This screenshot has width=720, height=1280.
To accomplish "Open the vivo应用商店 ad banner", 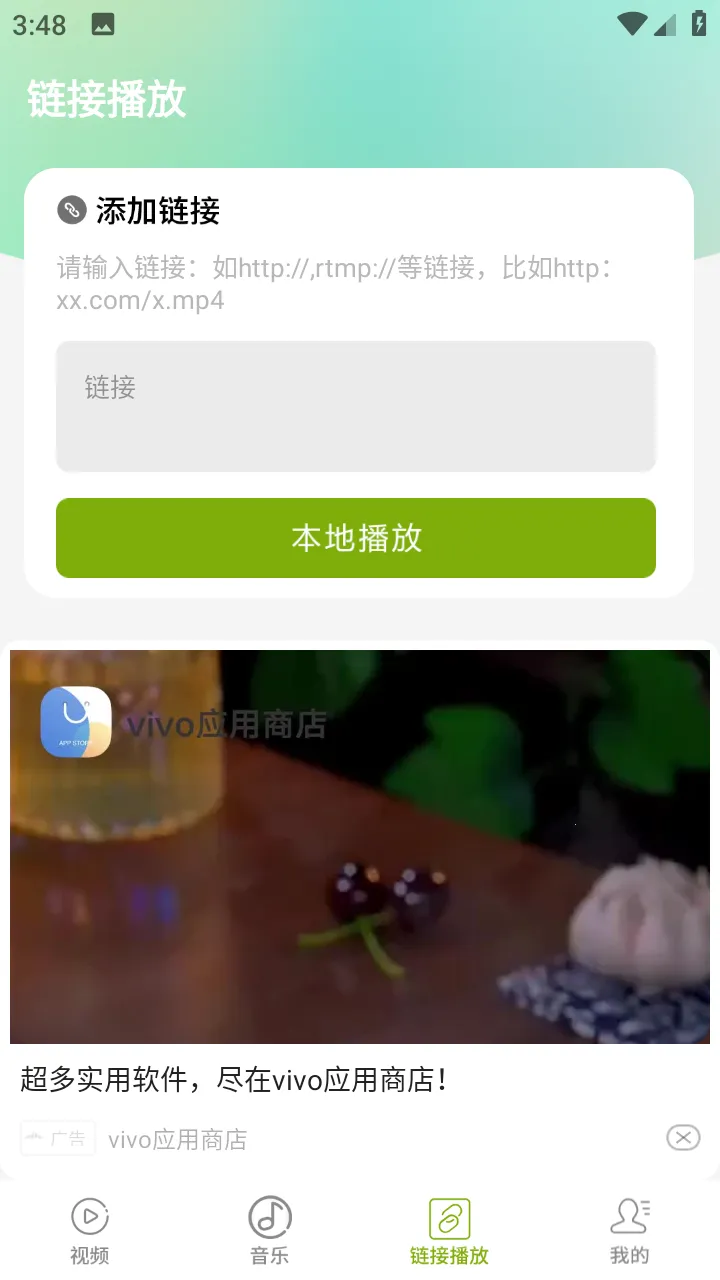I will click(x=360, y=846).
